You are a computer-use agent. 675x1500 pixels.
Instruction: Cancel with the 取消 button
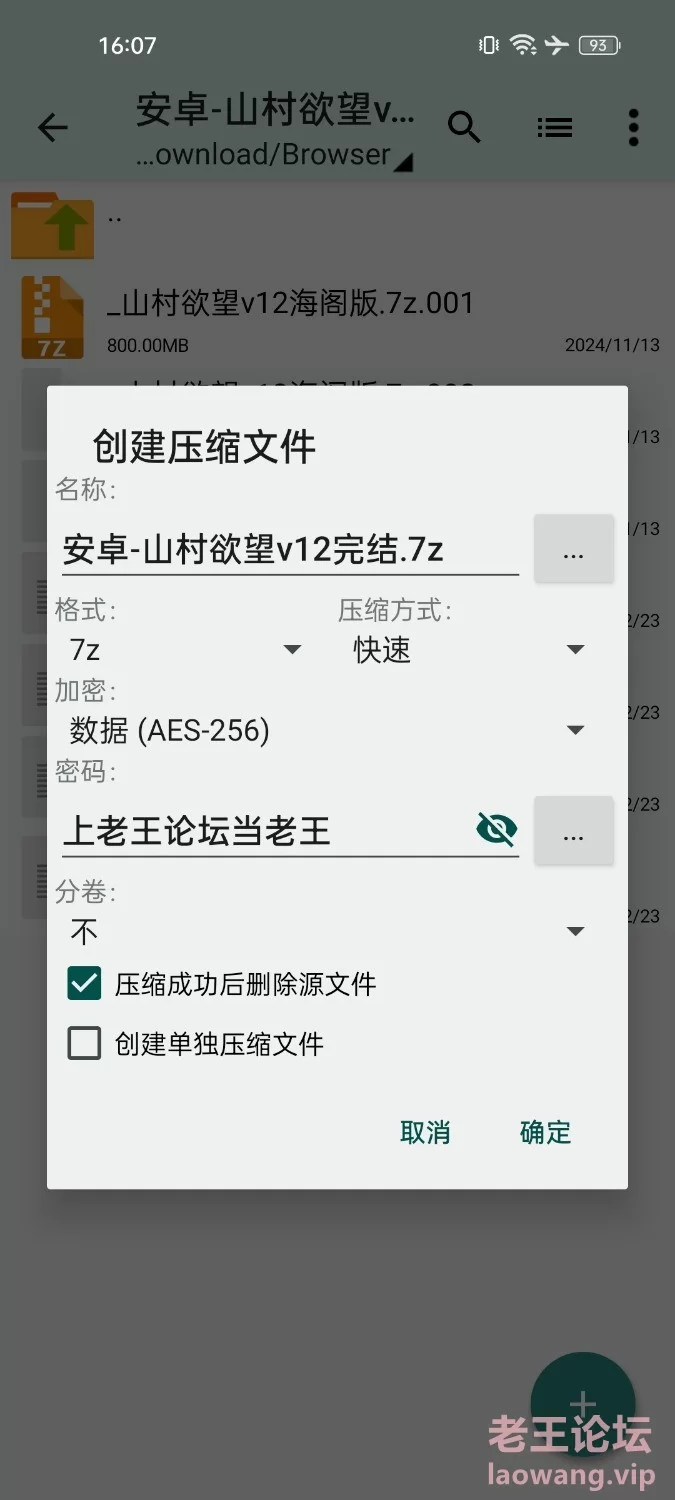point(425,1132)
